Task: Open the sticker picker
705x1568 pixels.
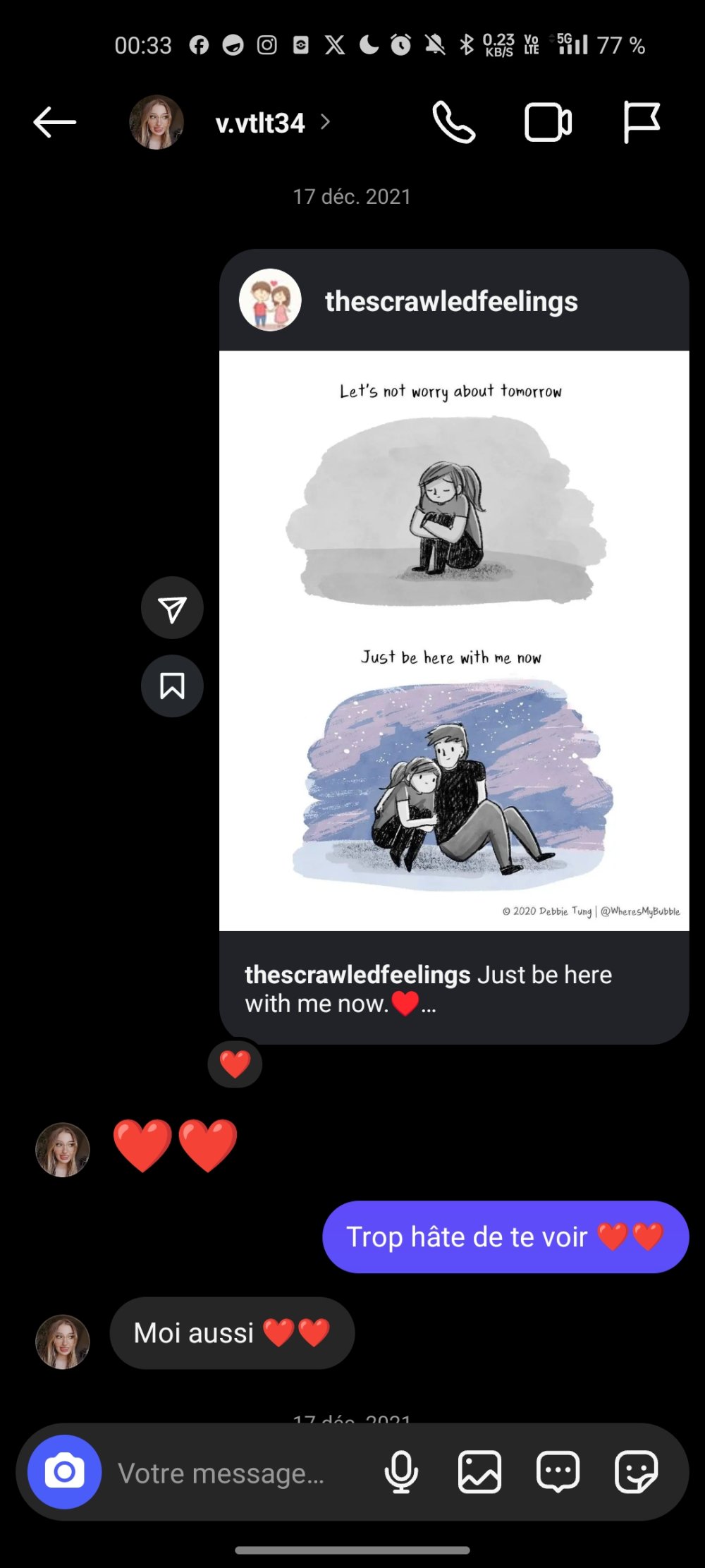Action: tap(636, 1472)
